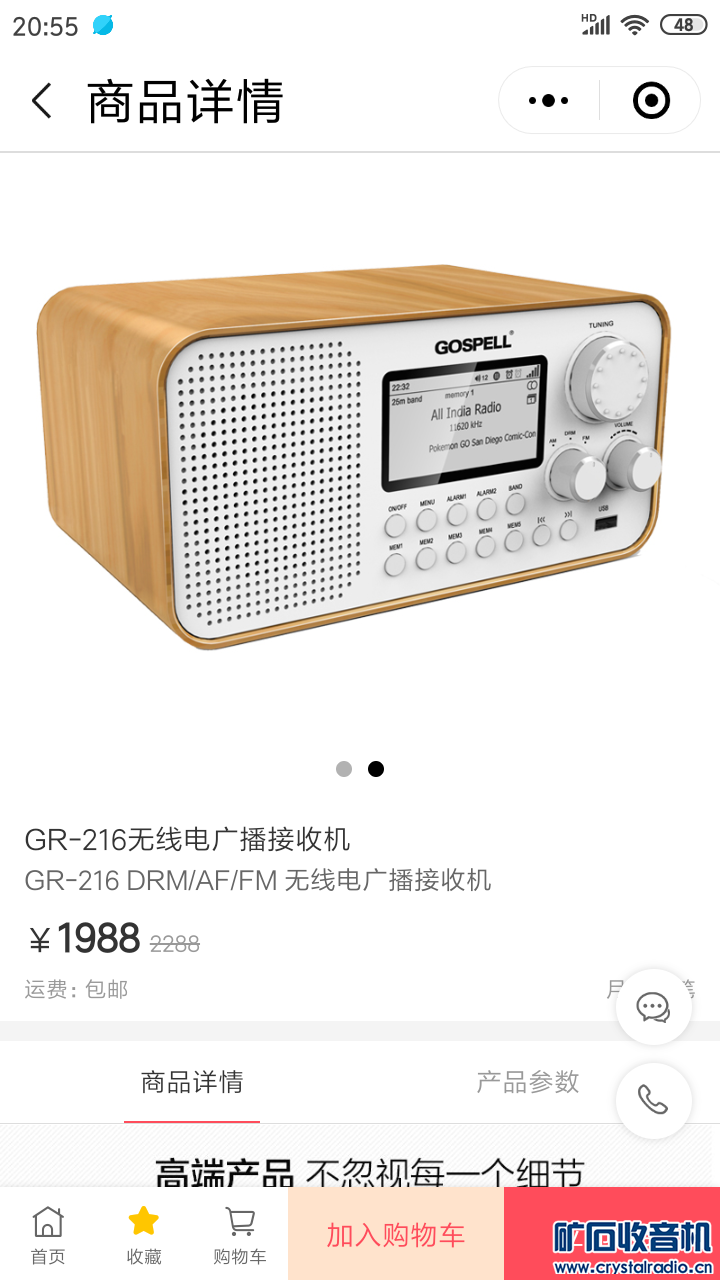Go to 首页 home

click(48, 1236)
